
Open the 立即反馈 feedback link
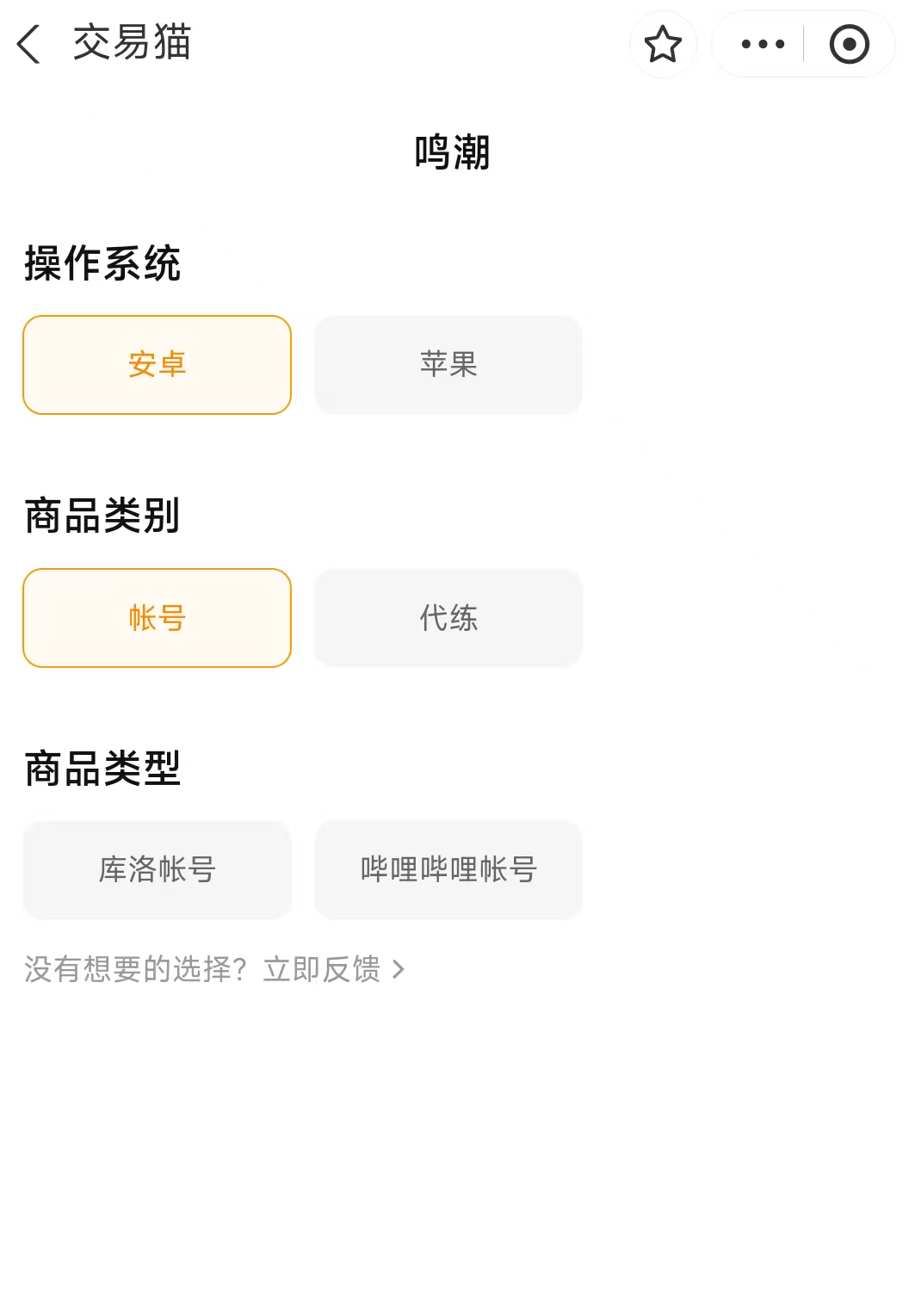[x=333, y=970]
